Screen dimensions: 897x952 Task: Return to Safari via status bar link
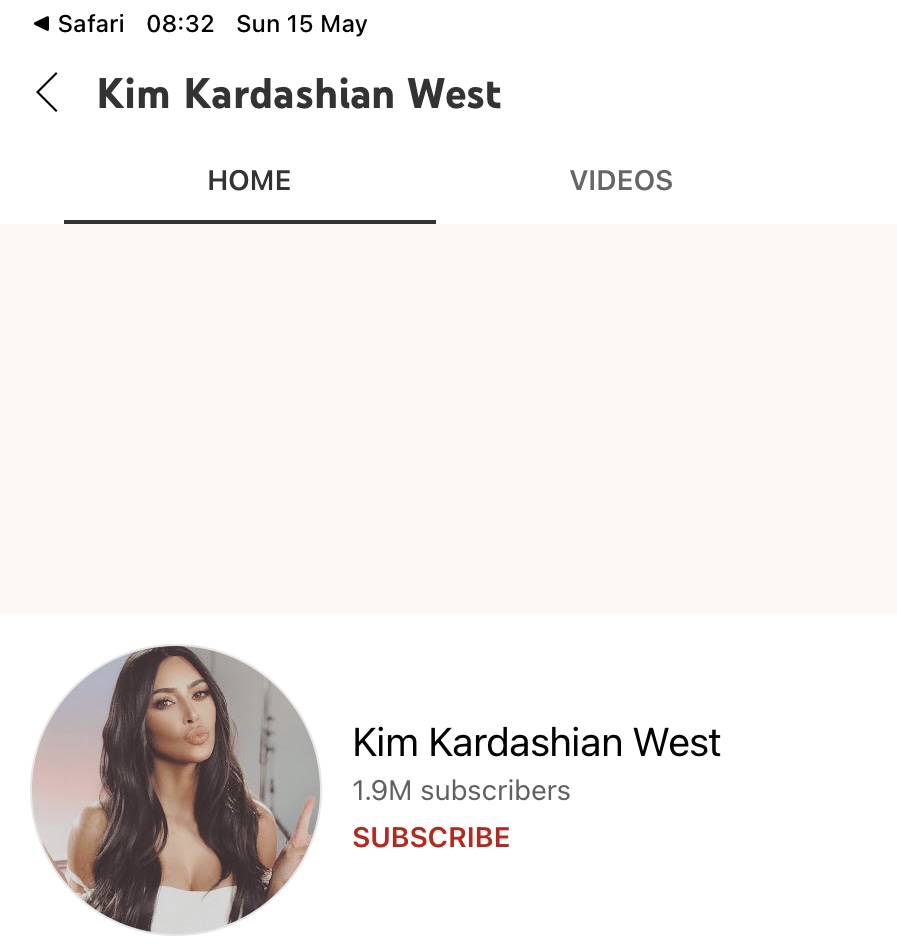click(x=79, y=24)
